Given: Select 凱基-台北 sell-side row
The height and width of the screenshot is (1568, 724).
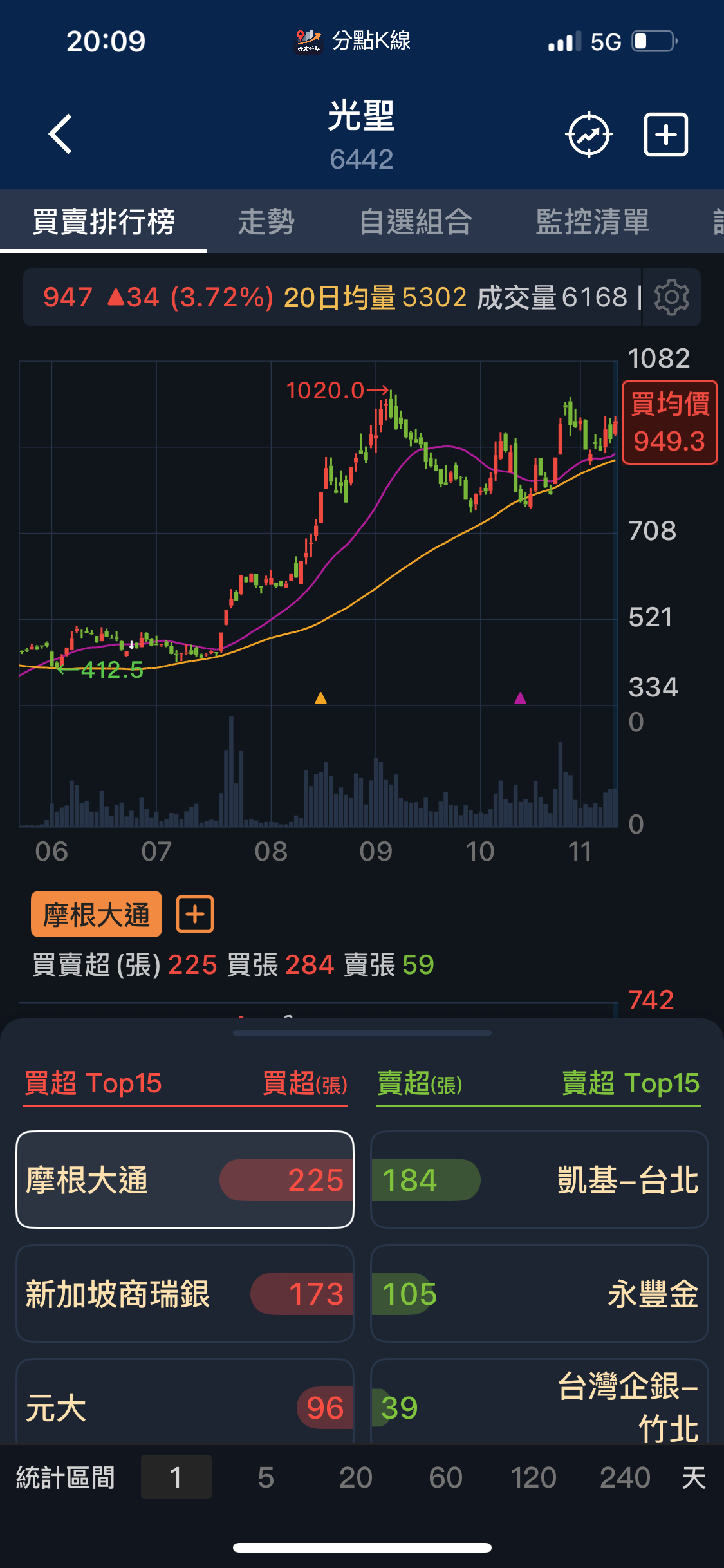Looking at the screenshot, I should [x=539, y=1179].
